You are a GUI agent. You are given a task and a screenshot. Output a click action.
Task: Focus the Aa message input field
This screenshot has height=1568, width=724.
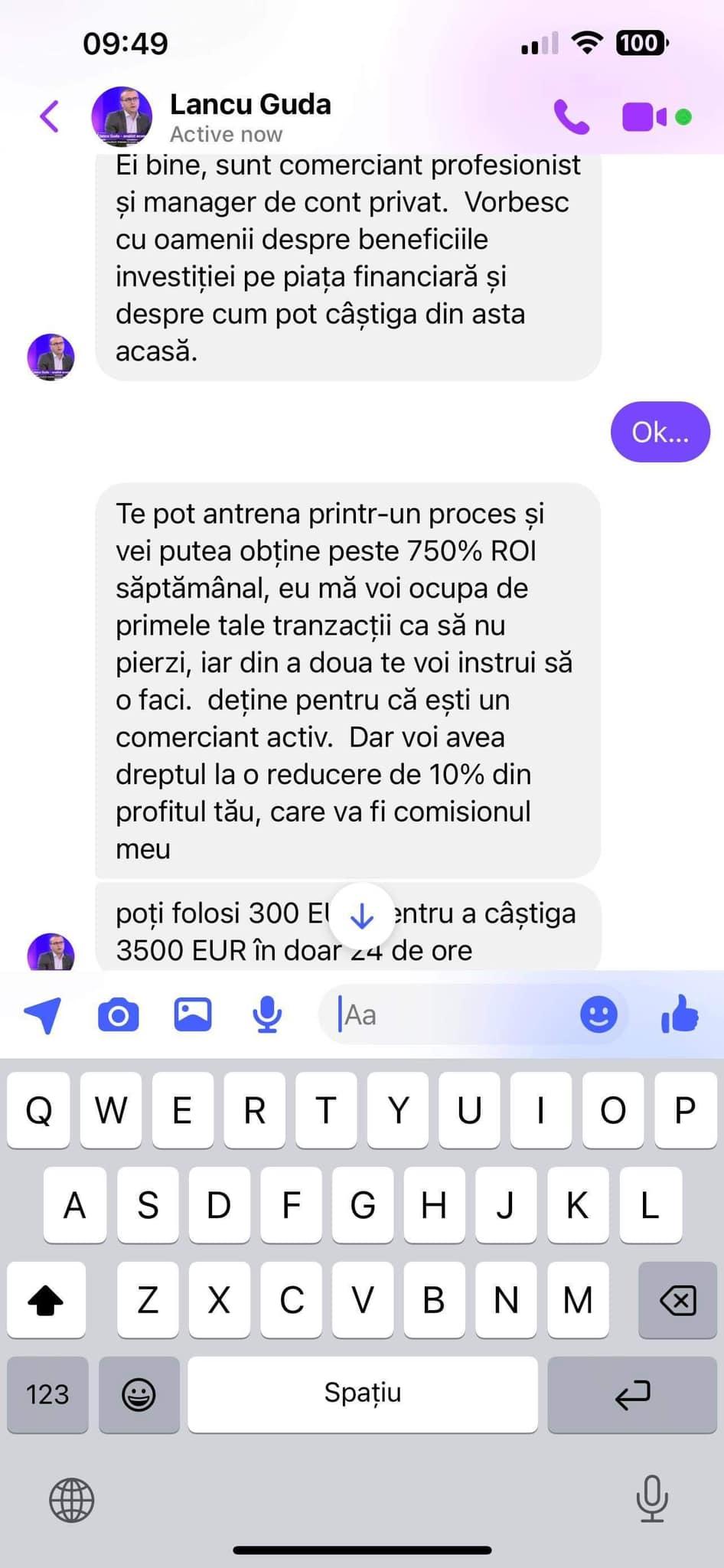pyautogui.click(x=452, y=1015)
